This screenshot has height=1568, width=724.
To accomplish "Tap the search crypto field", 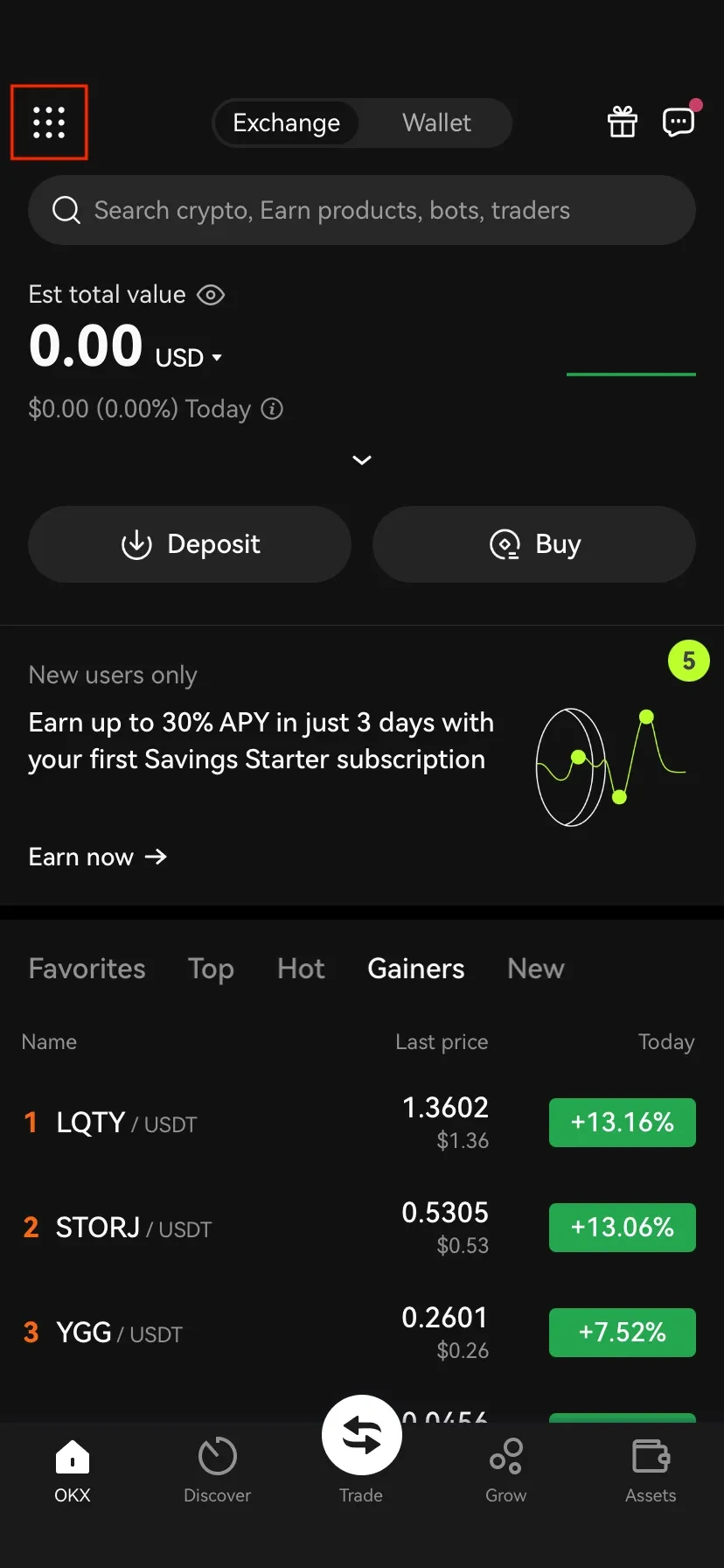I will [362, 210].
